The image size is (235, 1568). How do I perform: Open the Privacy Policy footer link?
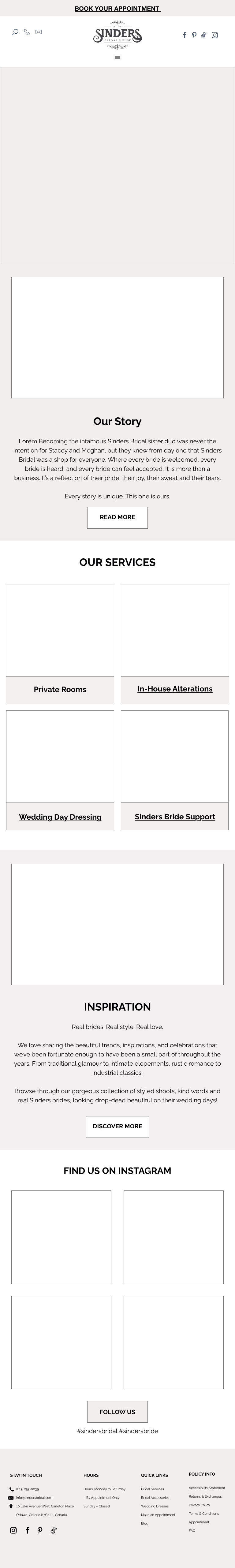(x=199, y=1505)
